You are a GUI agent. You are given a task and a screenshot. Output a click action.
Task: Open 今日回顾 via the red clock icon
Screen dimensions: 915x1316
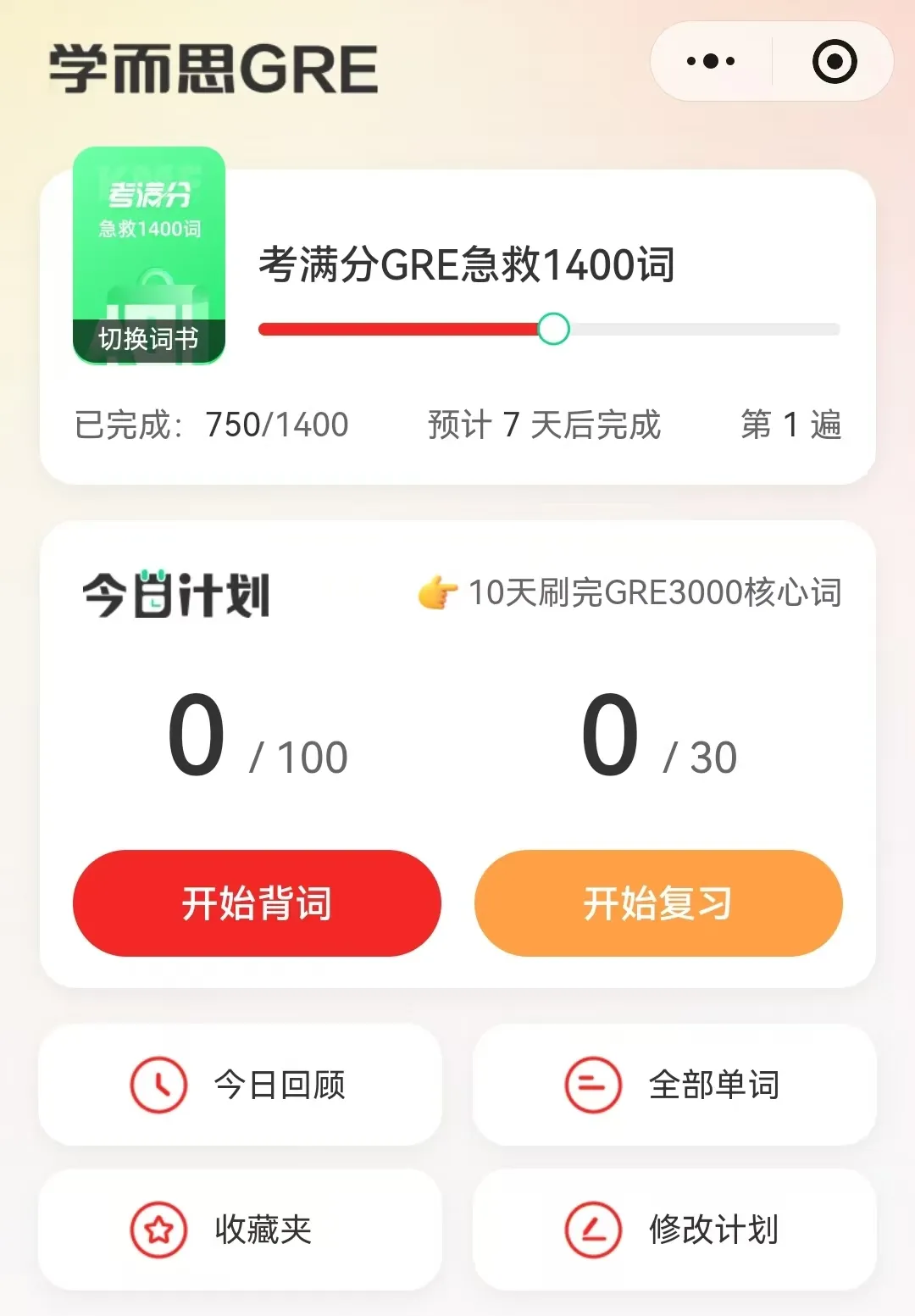[158, 1085]
